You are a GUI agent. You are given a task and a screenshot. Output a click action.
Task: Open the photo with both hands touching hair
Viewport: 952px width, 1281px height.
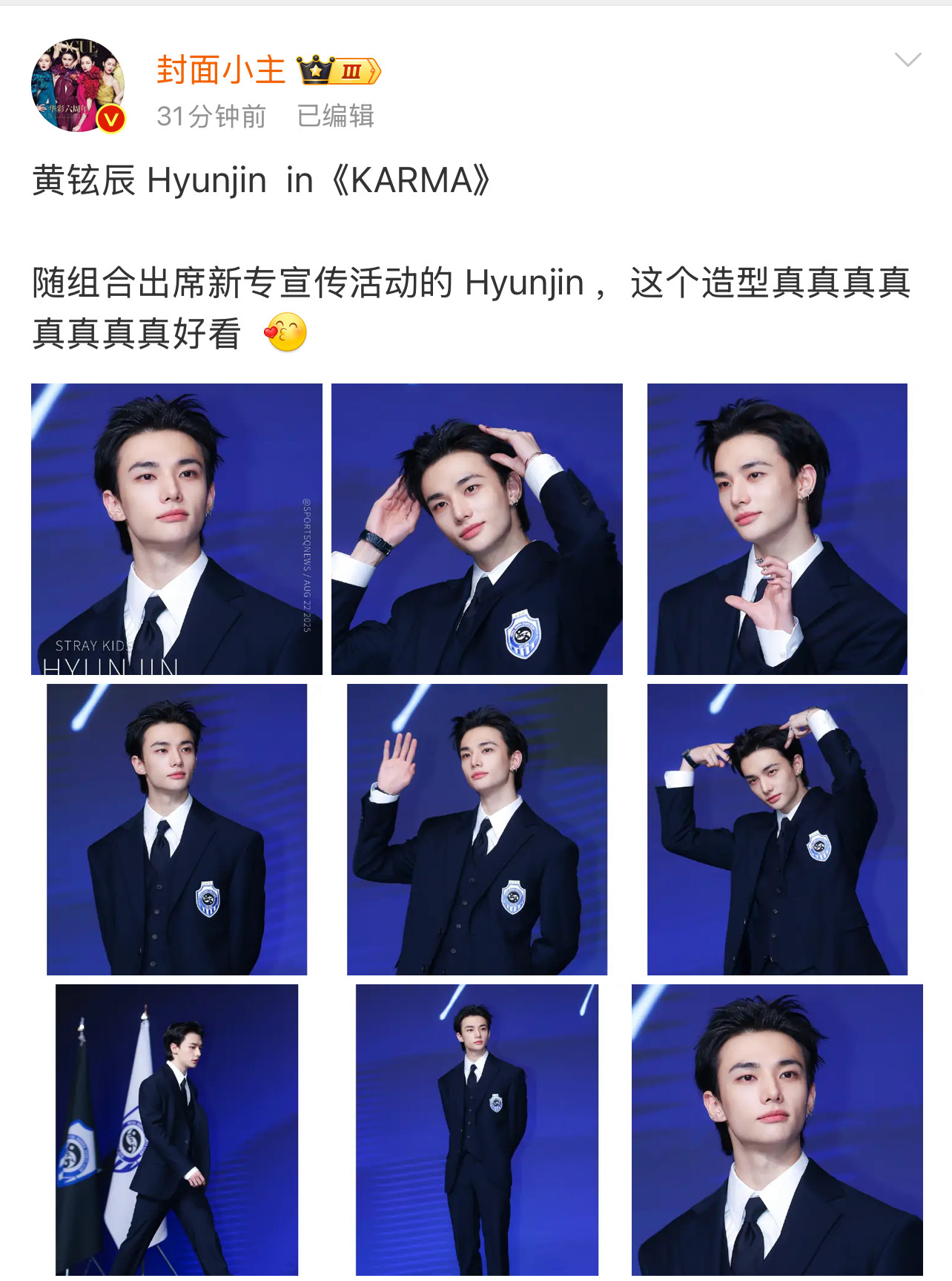pos(477,529)
